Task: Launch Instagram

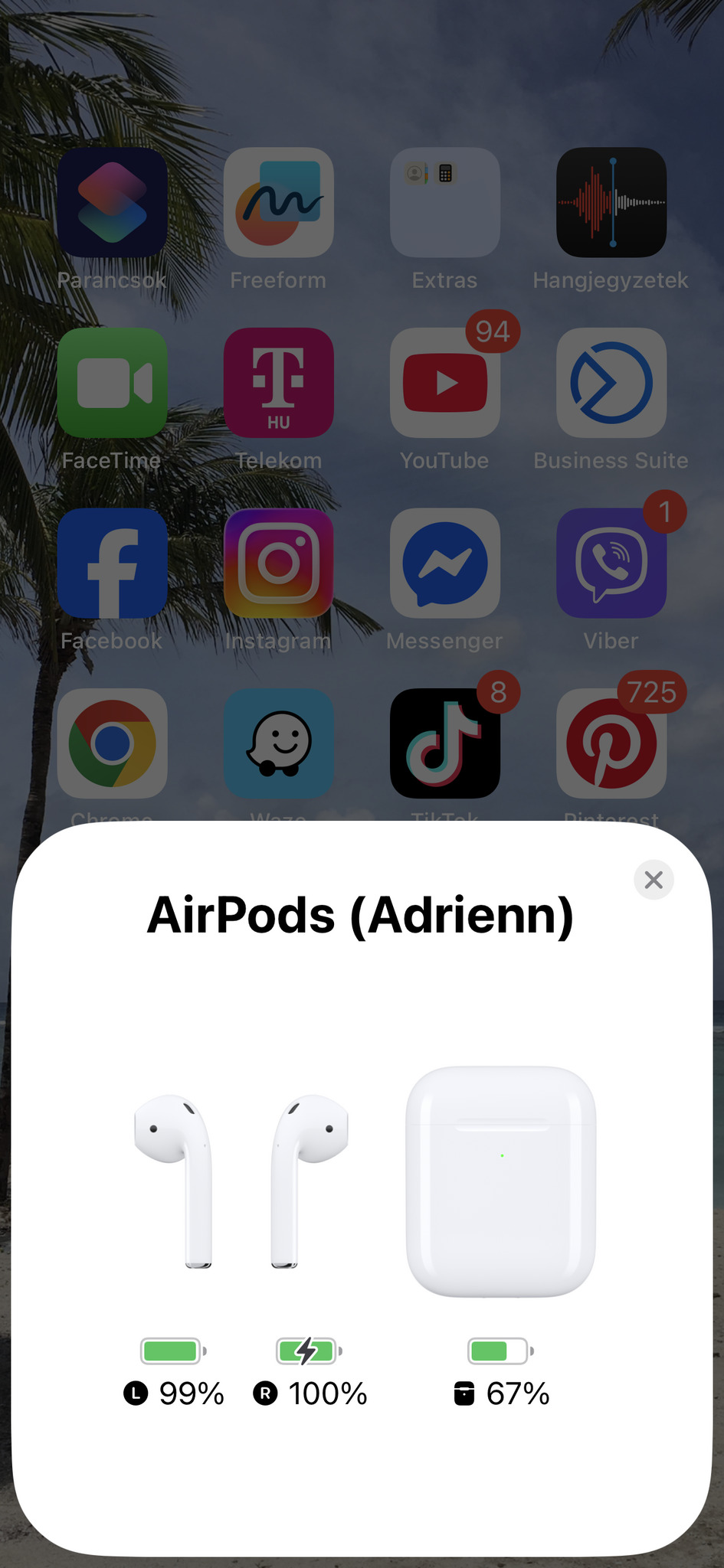Action: coord(278,563)
